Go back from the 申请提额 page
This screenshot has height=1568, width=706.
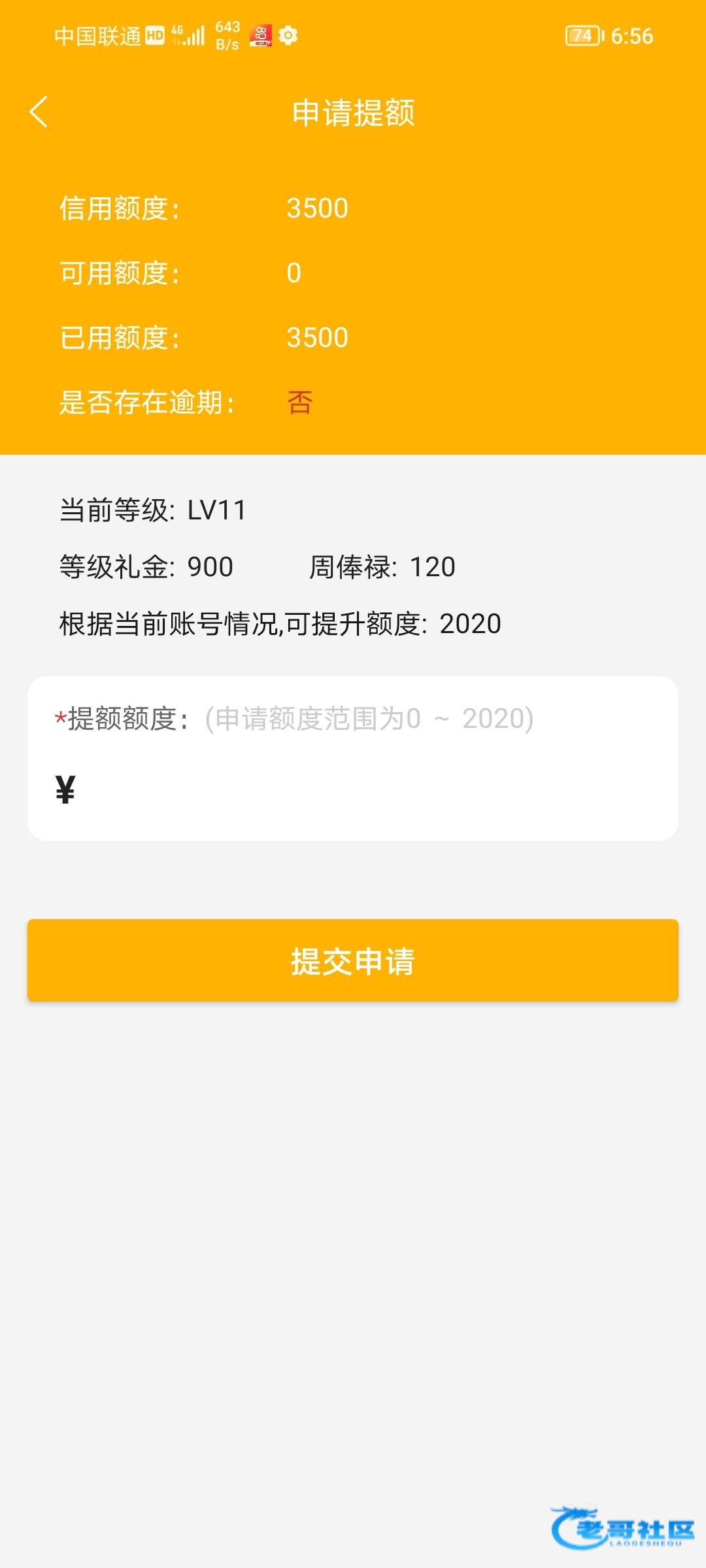39,112
